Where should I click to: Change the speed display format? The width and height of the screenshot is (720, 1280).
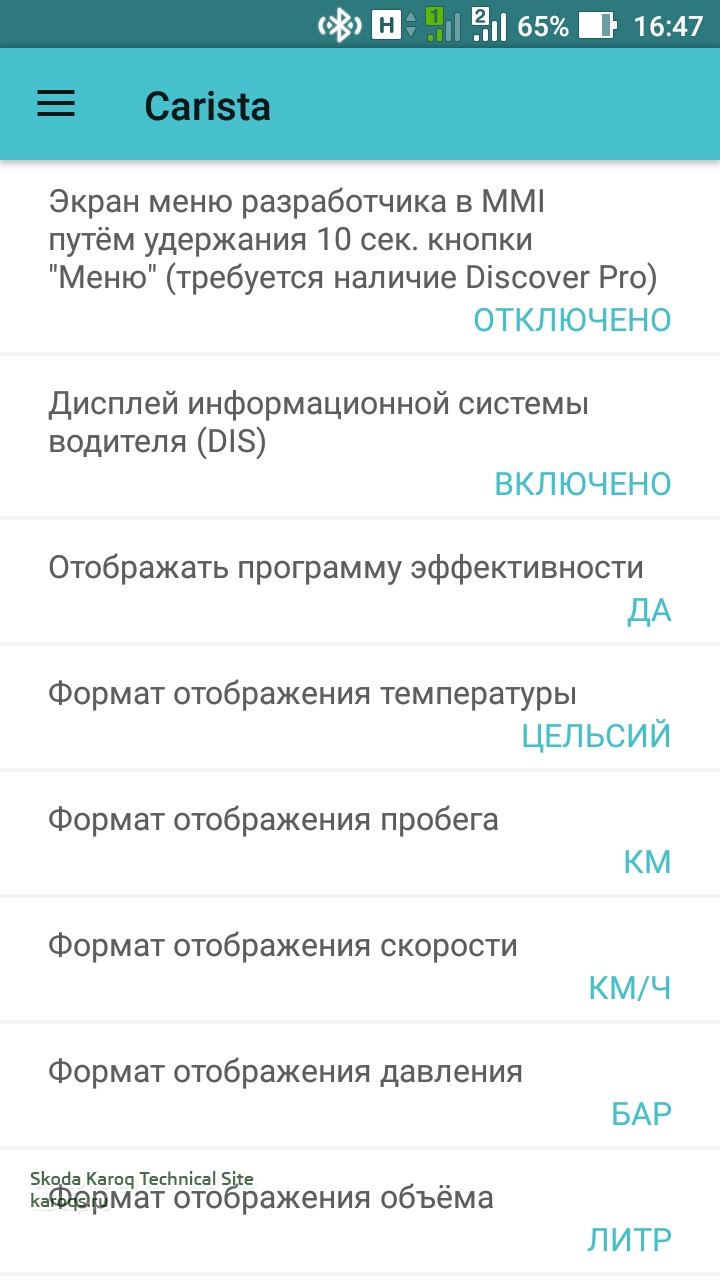point(360,961)
